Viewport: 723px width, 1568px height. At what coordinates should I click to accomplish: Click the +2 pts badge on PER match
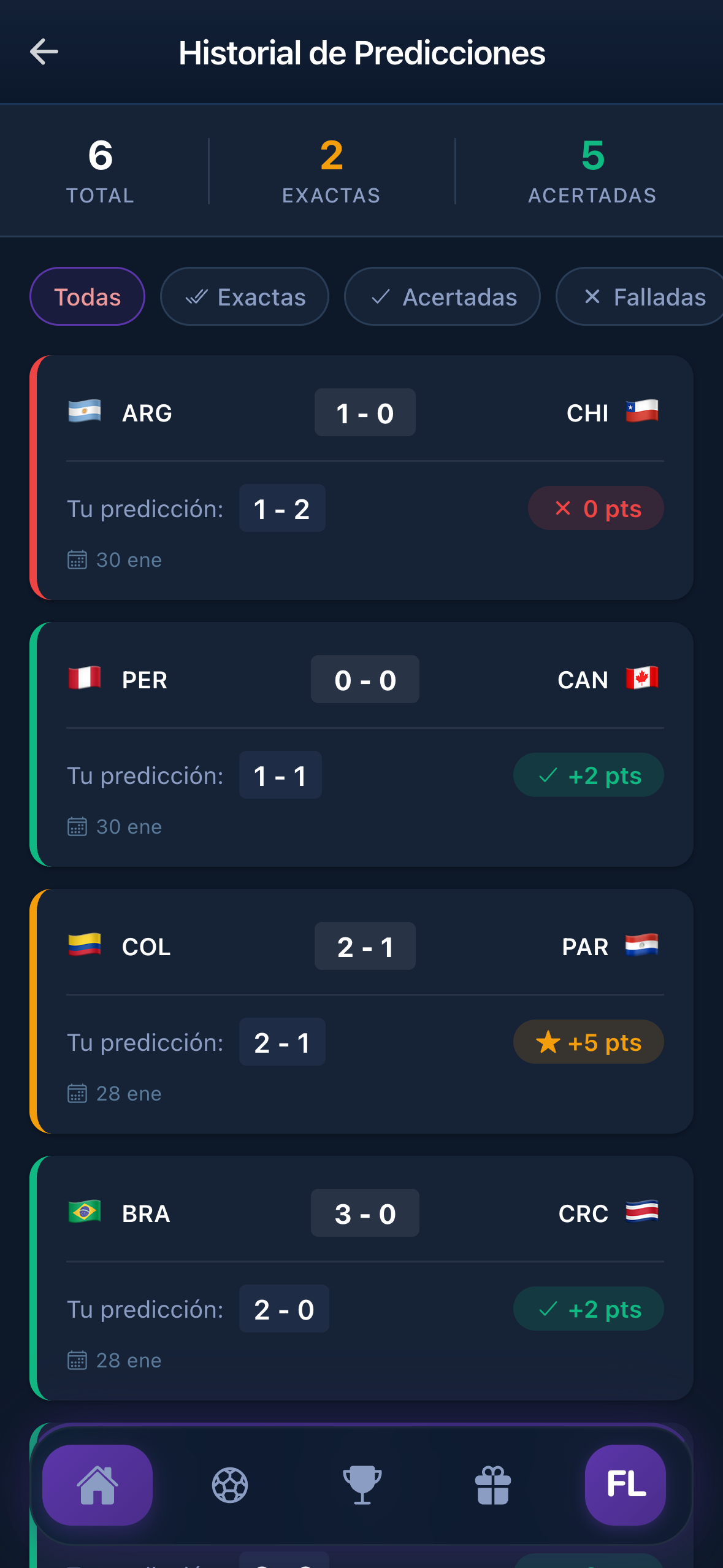pyautogui.click(x=587, y=775)
